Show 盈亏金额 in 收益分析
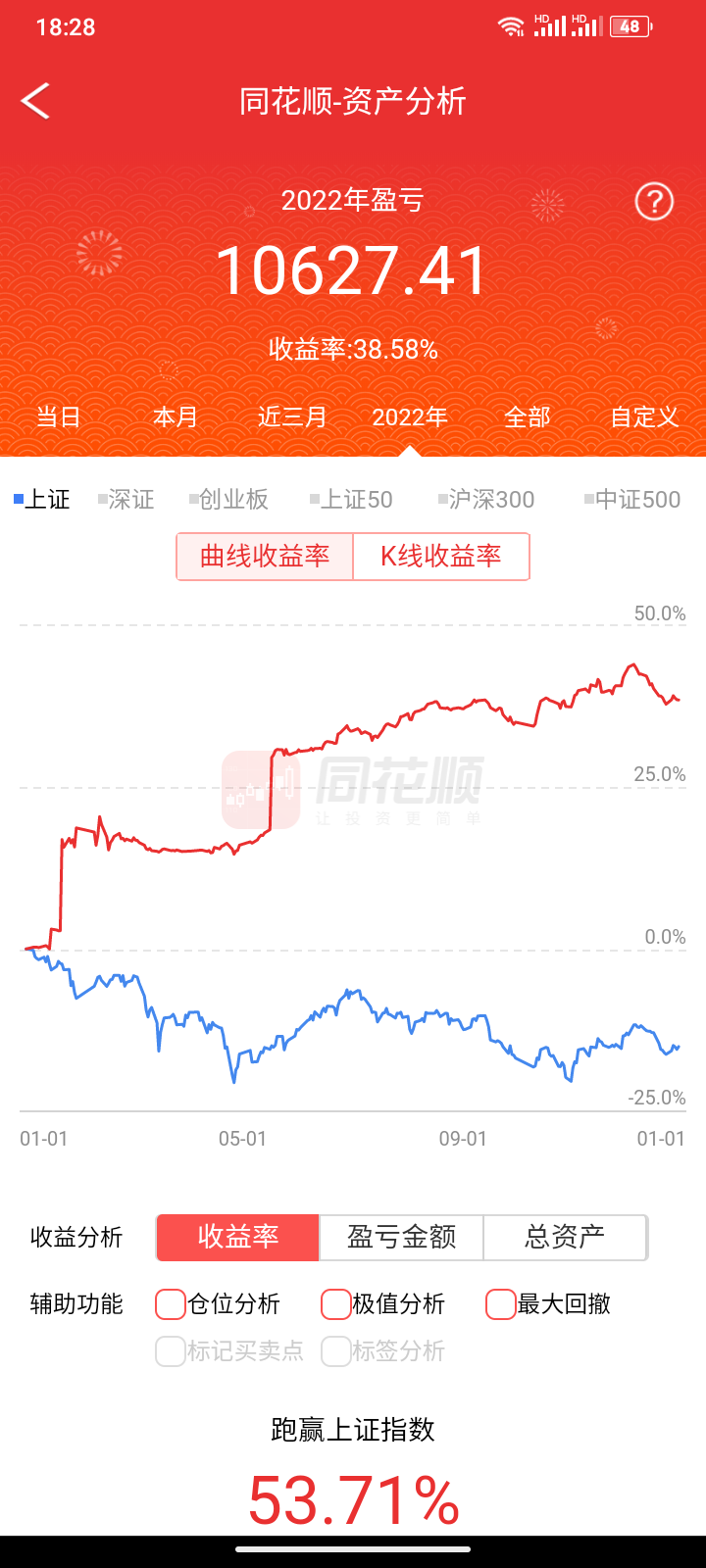Viewport: 706px width, 1568px height. click(402, 1237)
